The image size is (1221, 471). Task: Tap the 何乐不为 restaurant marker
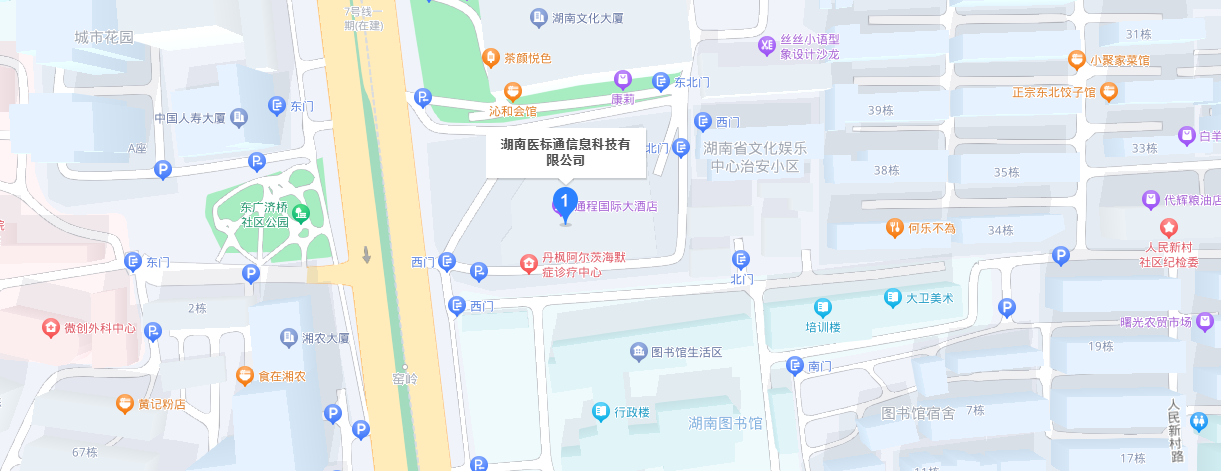pos(895,228)
